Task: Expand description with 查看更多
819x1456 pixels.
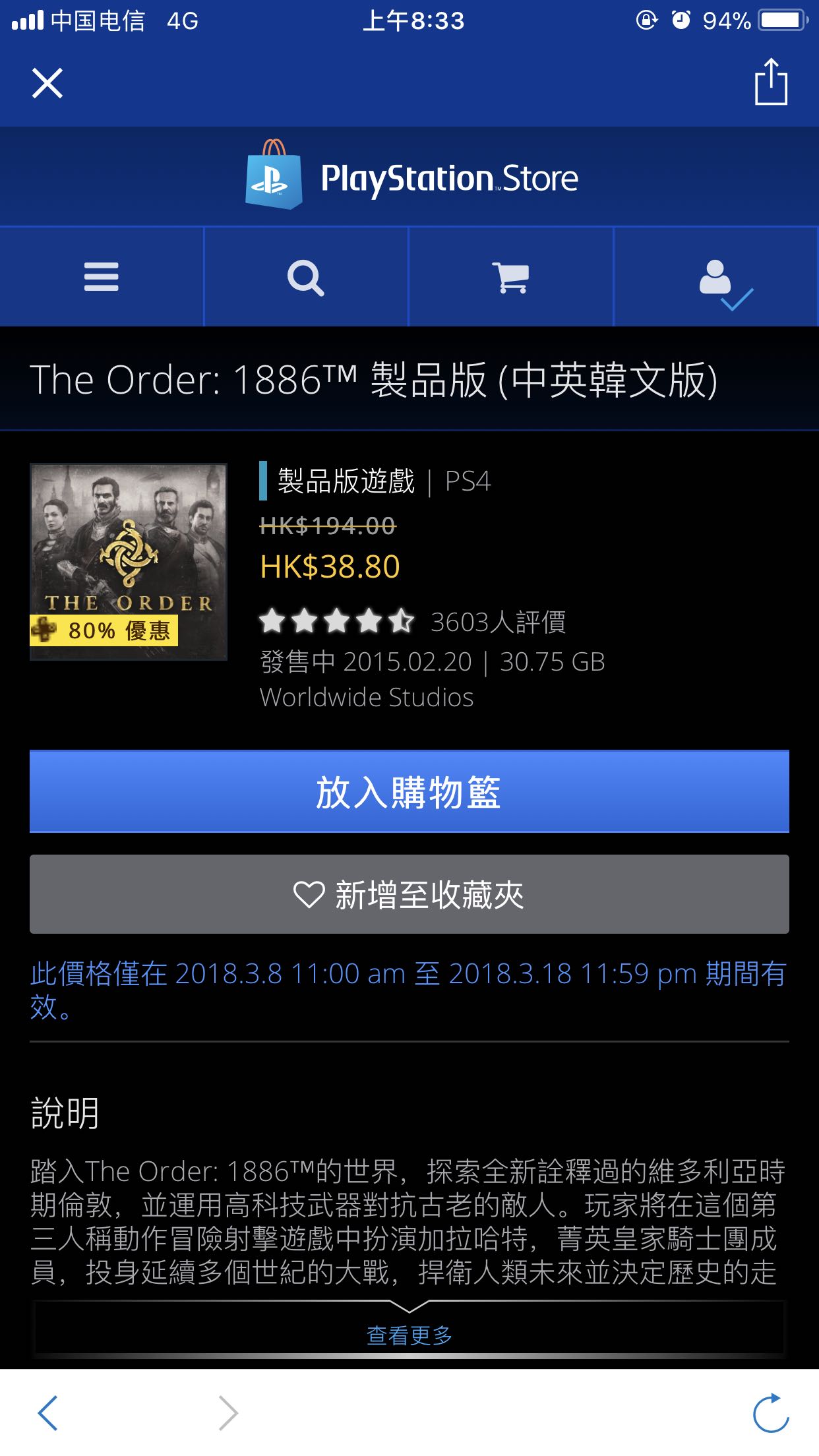Action: point(409,1335)
